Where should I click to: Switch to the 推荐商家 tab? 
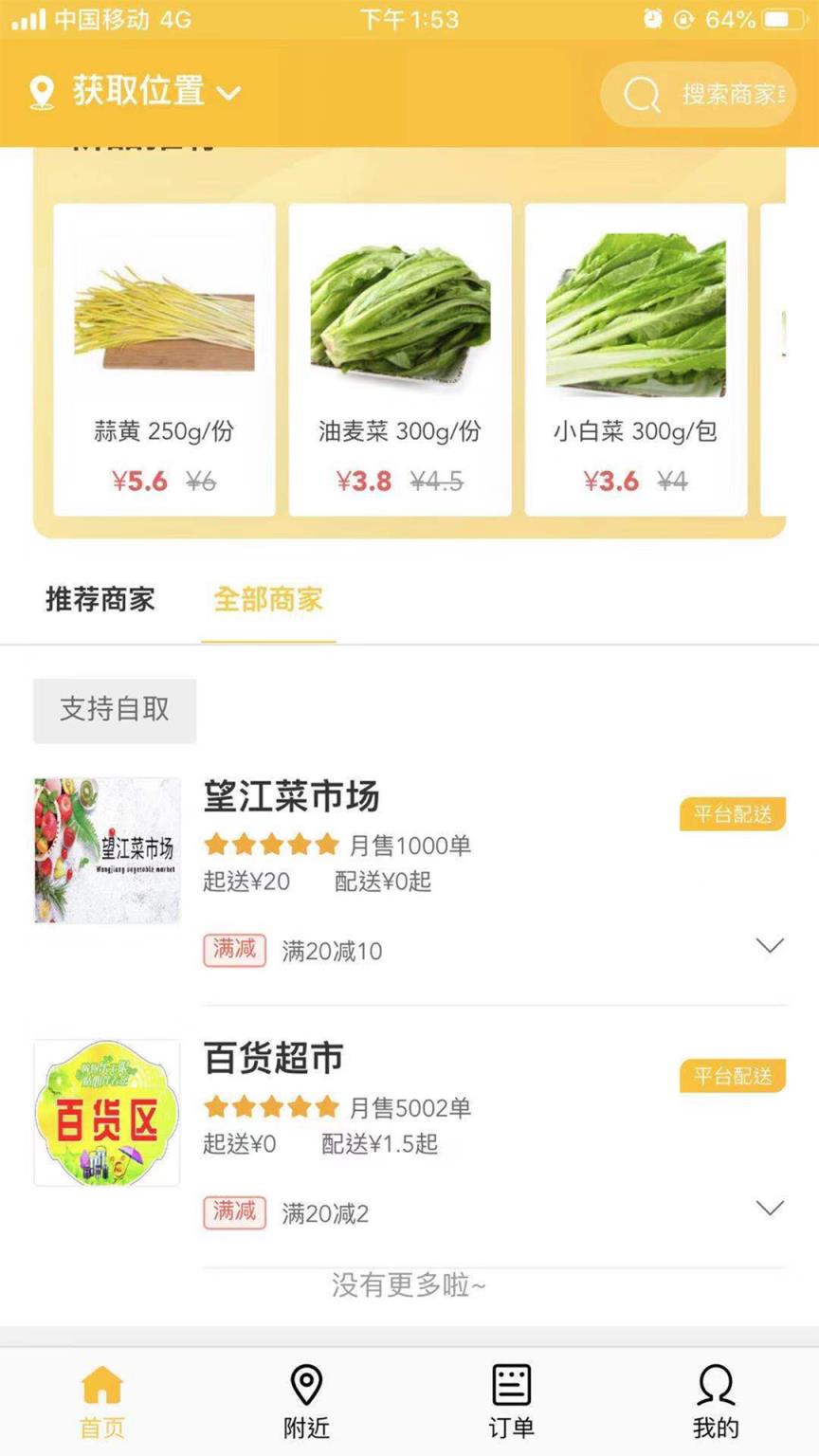pyautogui.click(x=100, y=599)
